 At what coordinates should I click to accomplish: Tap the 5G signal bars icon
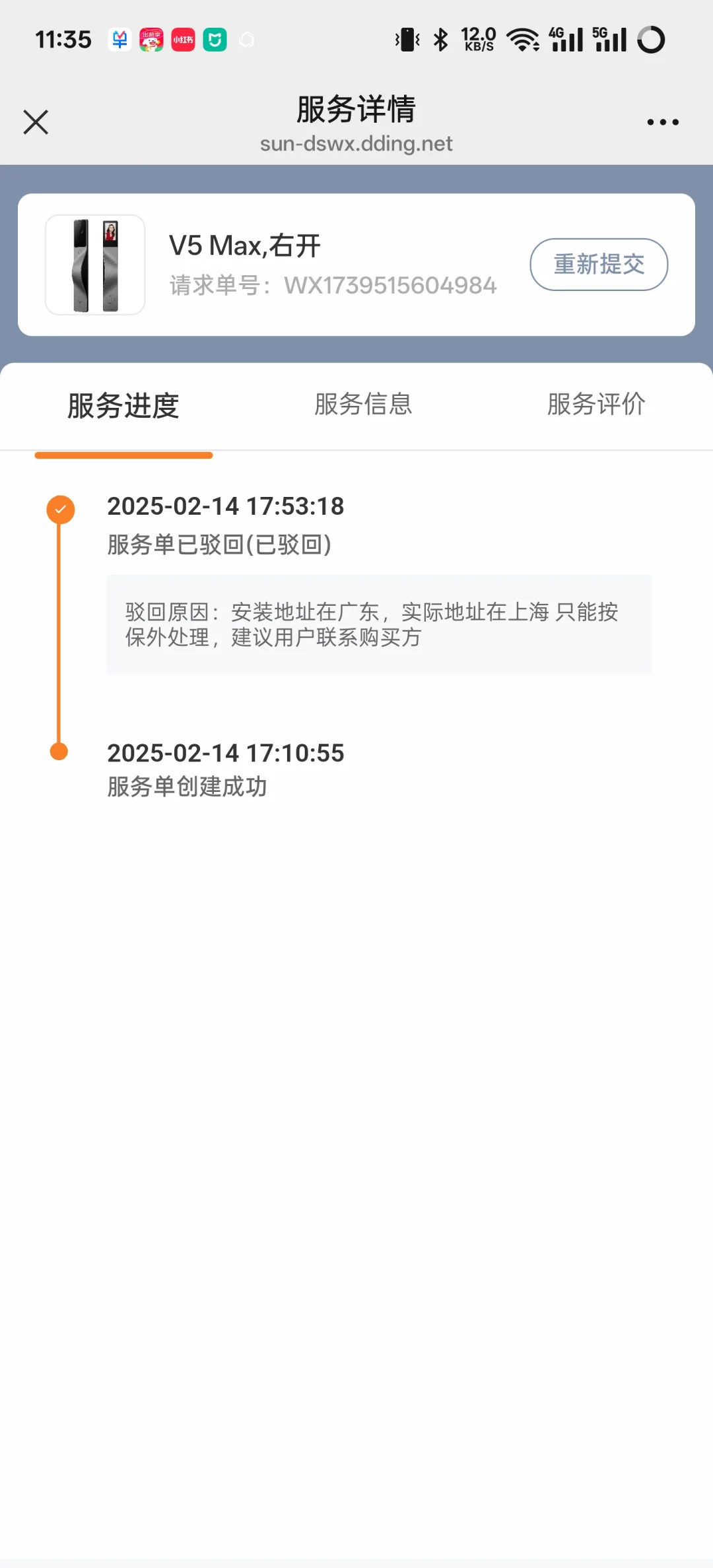pos(611,40)
